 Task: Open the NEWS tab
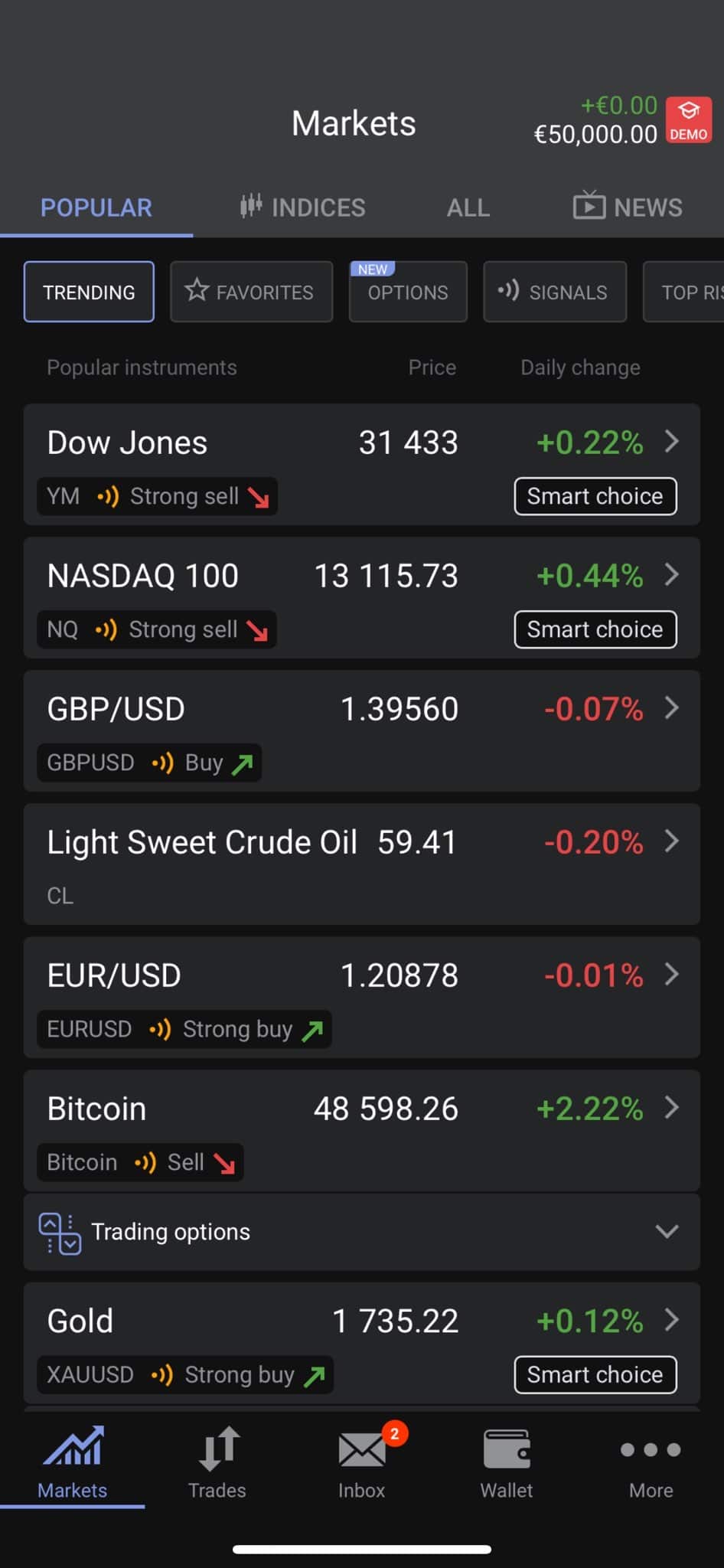628,207
